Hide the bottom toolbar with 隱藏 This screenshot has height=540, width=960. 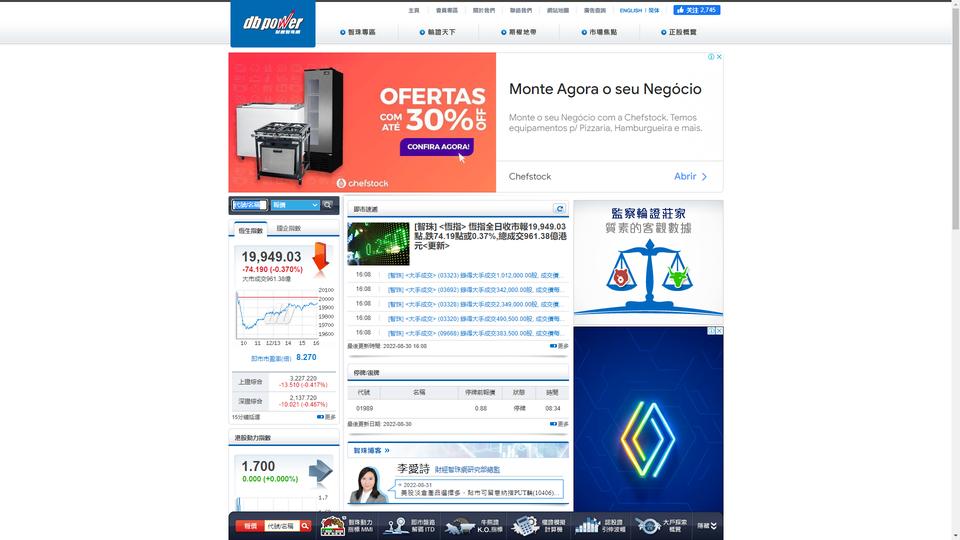click(709, 526)
